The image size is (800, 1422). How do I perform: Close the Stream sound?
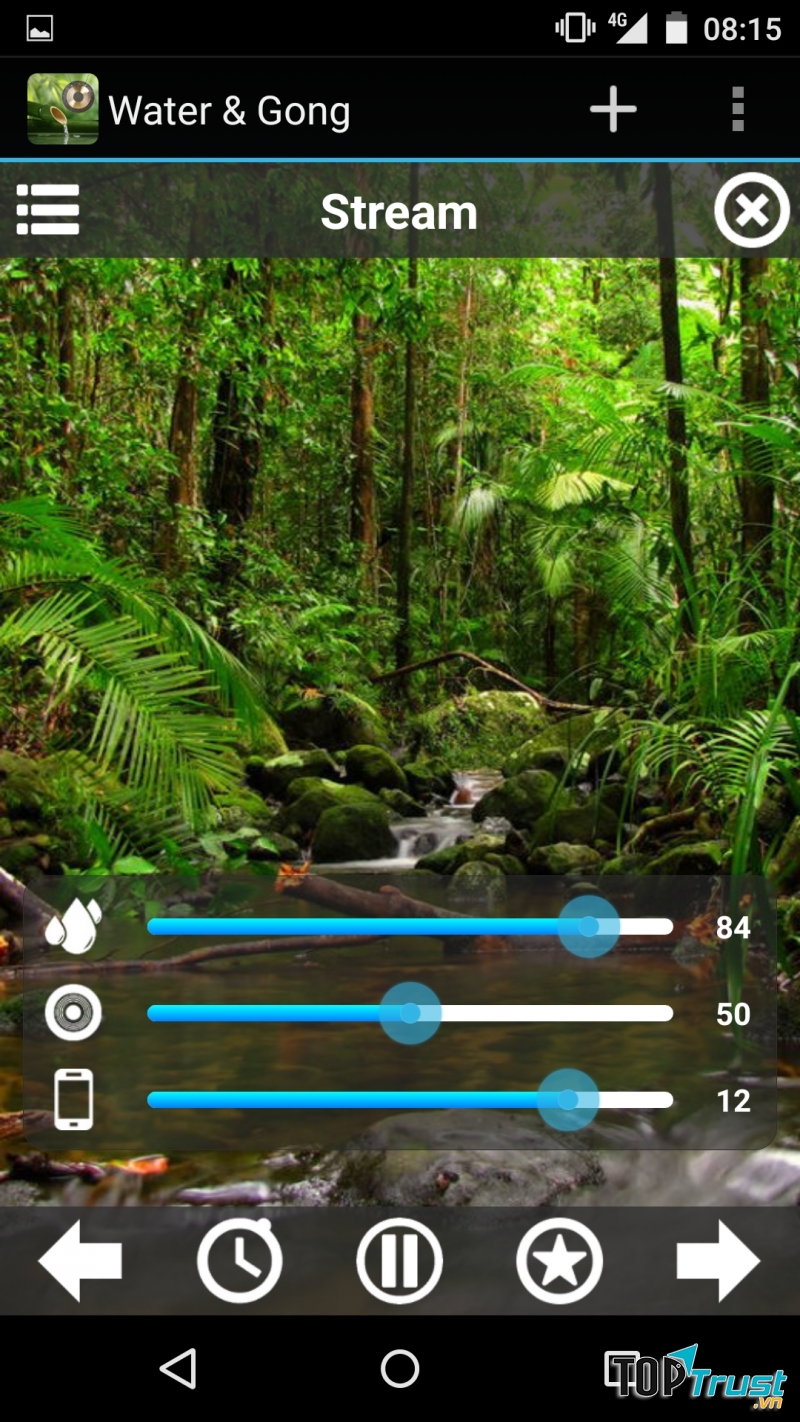point(752,210)
